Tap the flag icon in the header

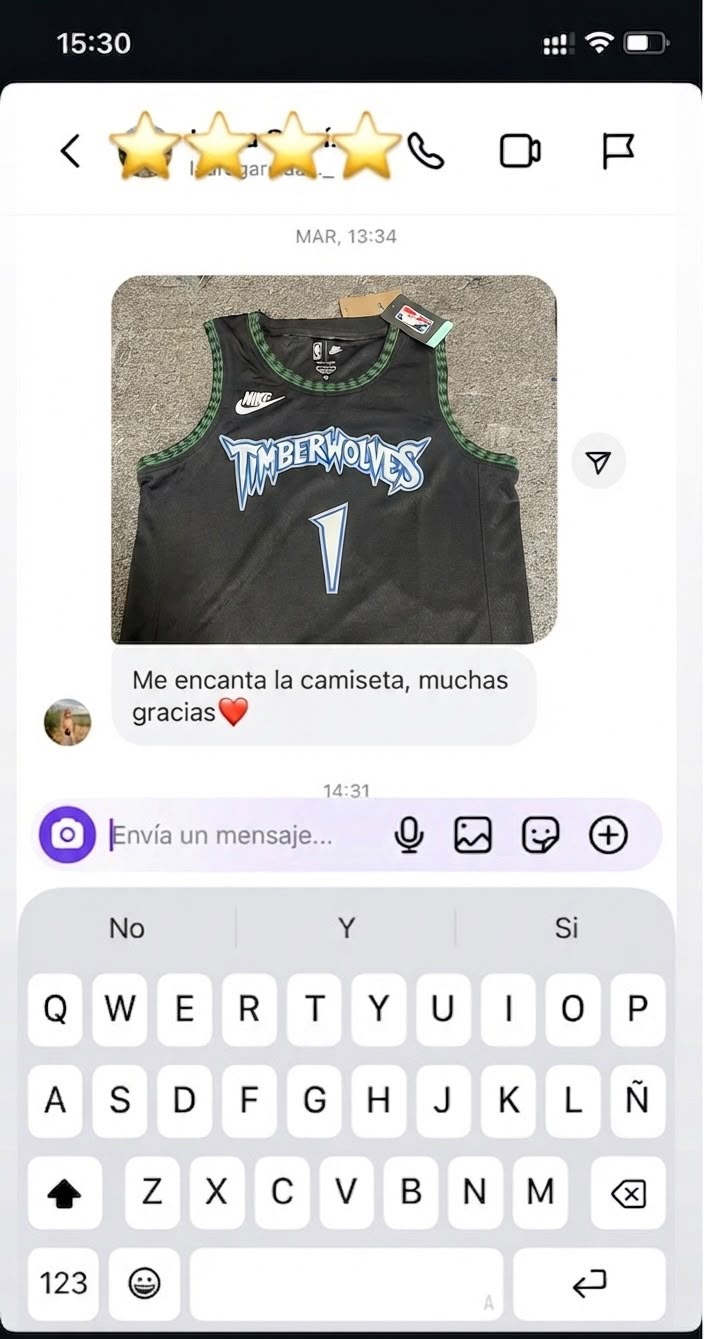pyautogui.click(x=617, y=151)
